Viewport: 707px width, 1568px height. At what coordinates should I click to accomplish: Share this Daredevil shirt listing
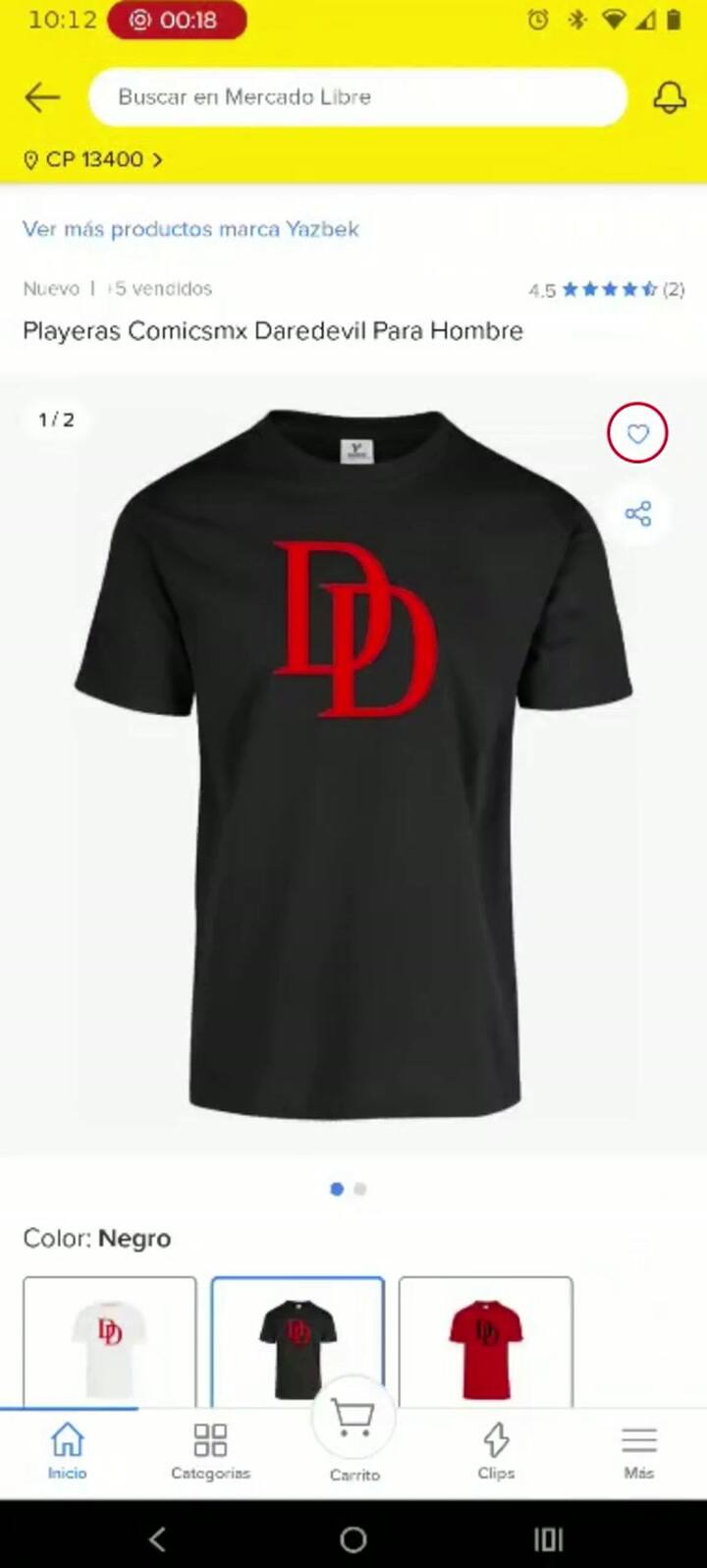[x=637, y=514]
